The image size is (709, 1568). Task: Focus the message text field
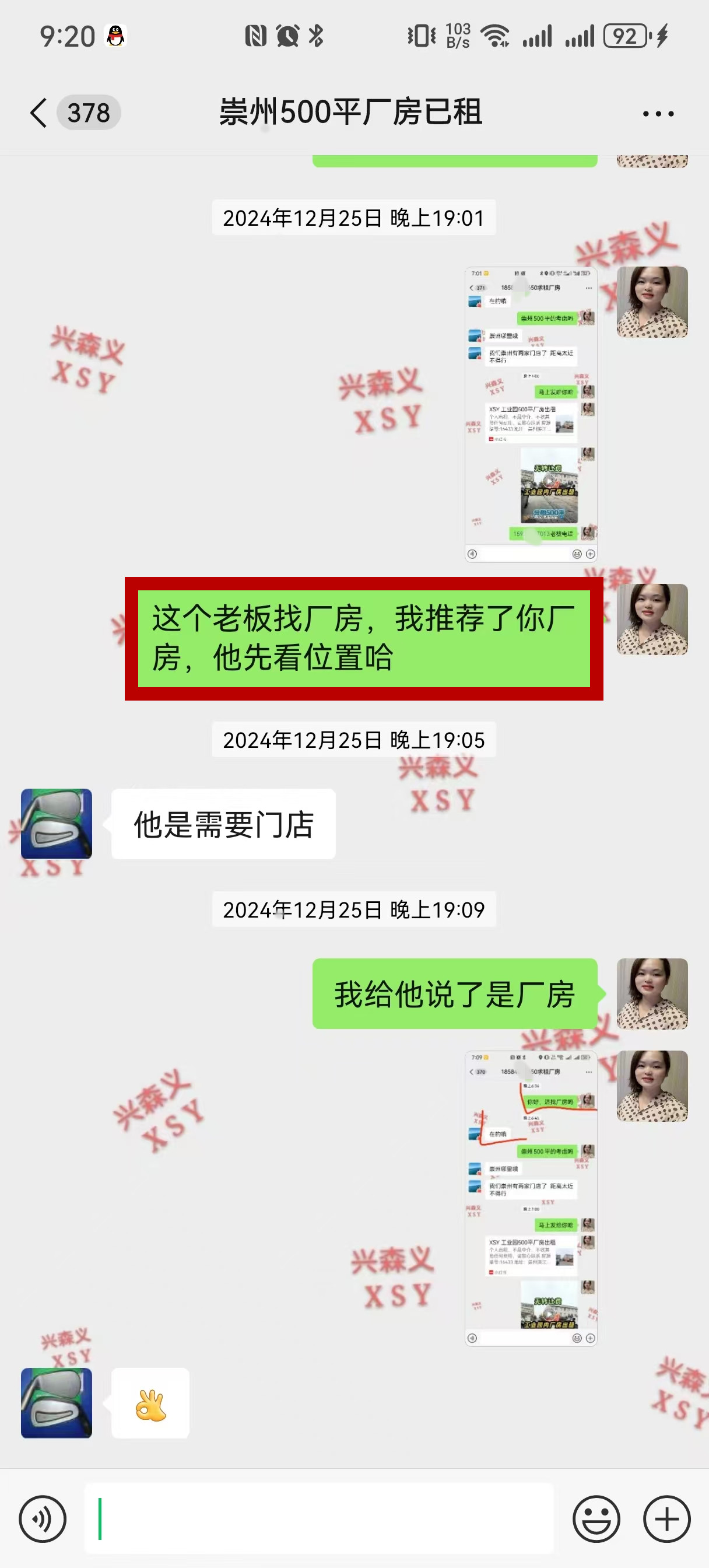(x=318, y=1518)
